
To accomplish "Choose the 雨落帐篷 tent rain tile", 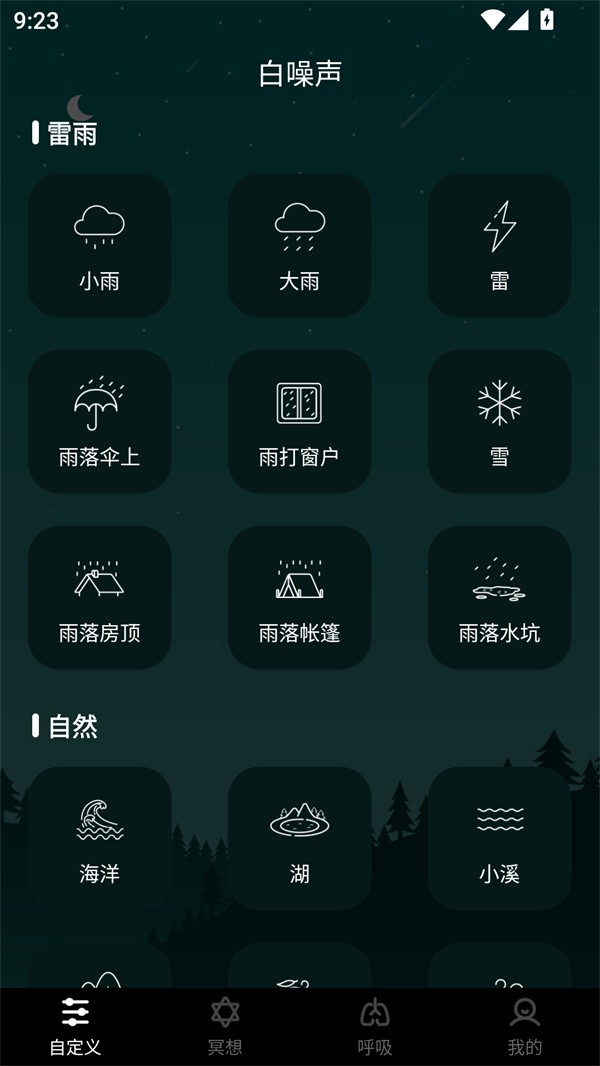I will [x=299, y=598].
